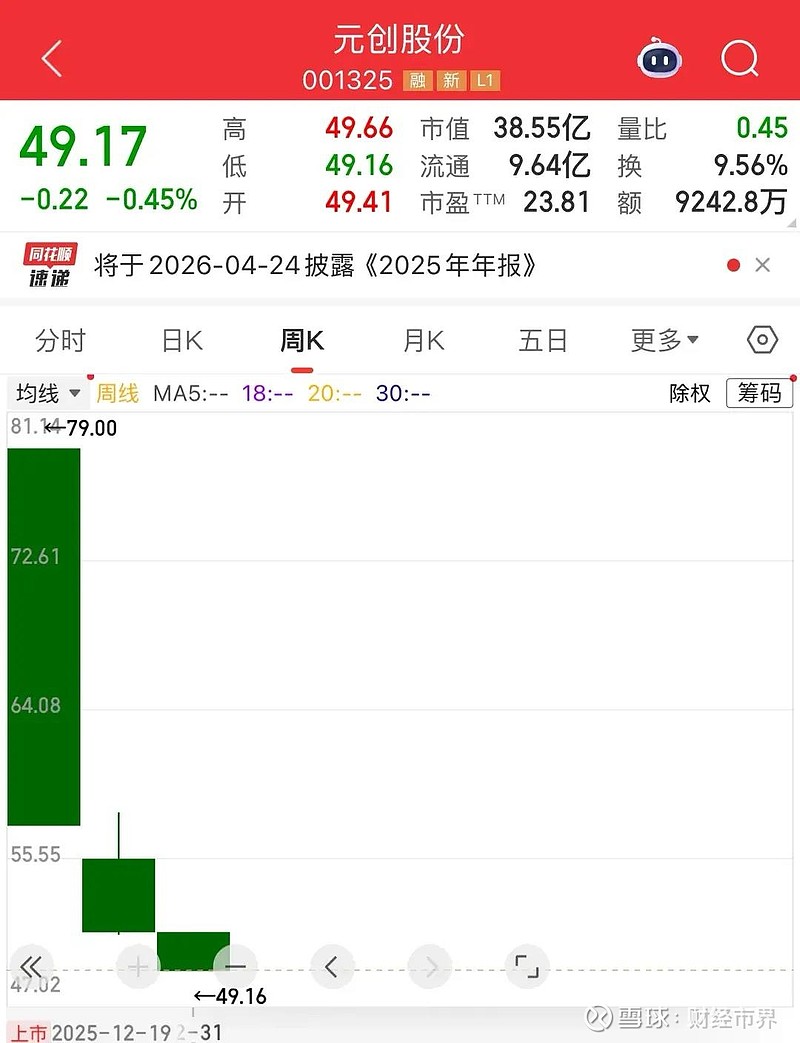The width and height of the screenshot is (800, 1043).
Task: Zoom in the K-line chart
Action: [138, 967]
